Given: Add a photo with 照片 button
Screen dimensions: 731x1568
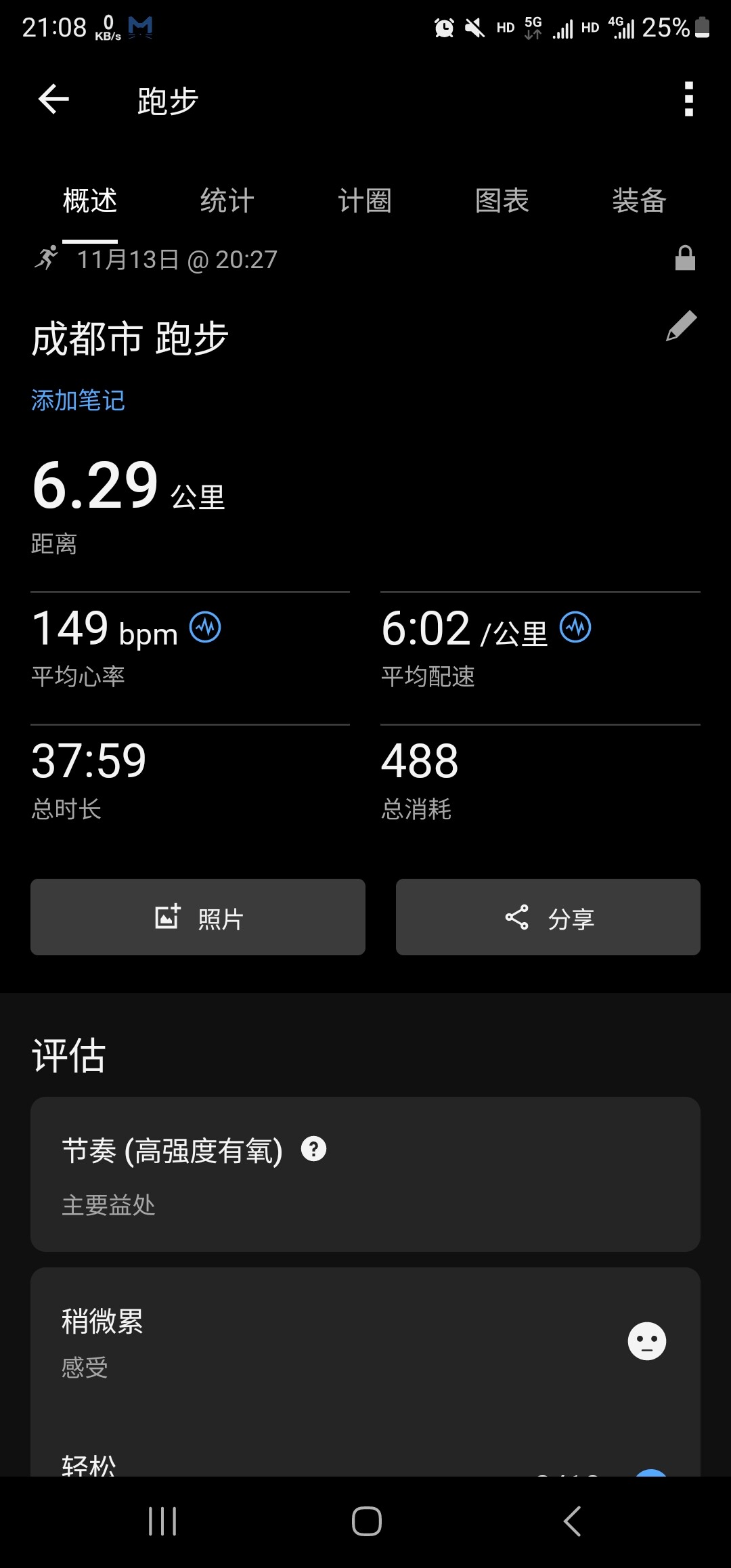Looking at the screenshot, I should pyautogui.click(x=198, y=917).
